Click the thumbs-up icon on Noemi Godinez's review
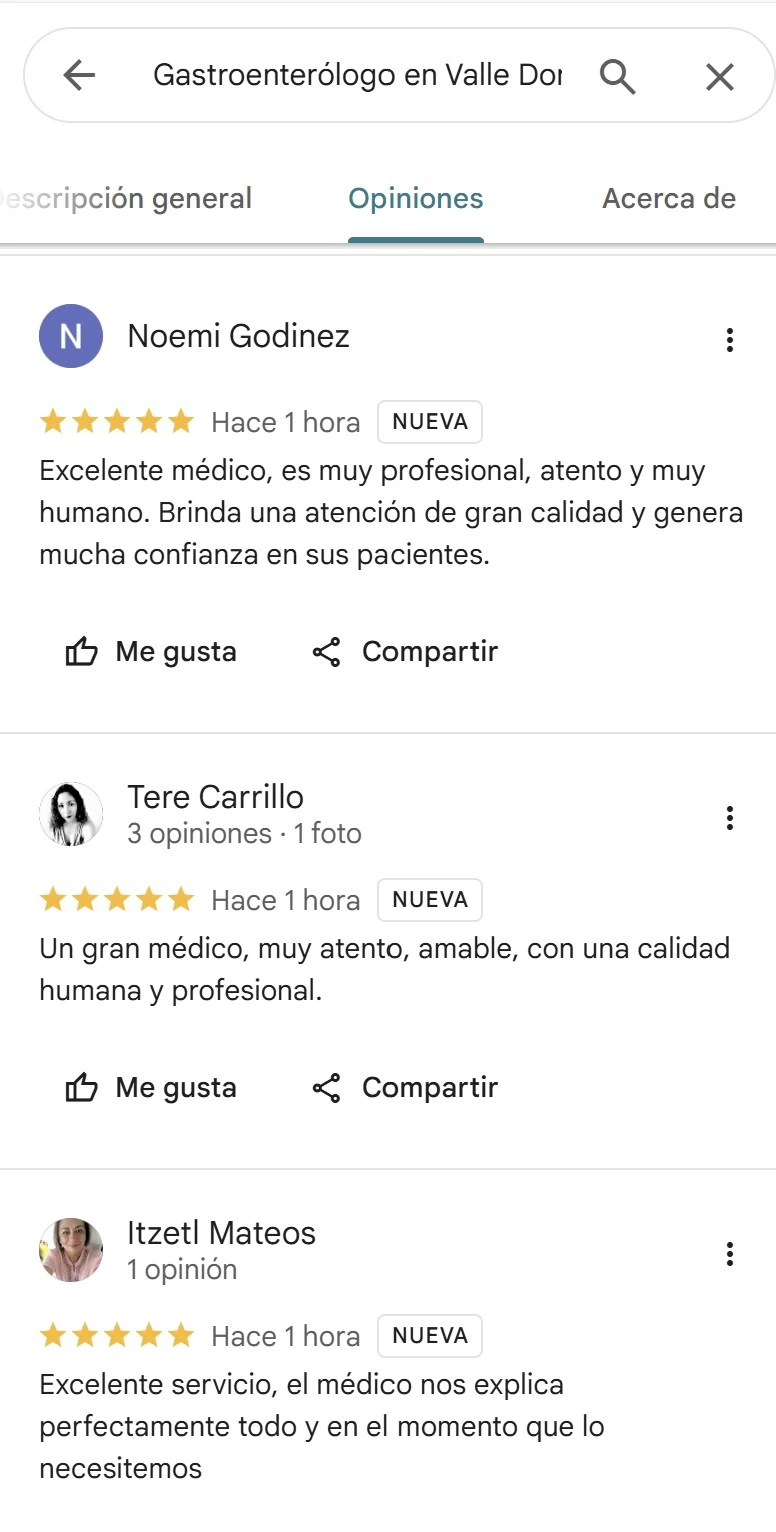This screenshot has height=1532, width=776. pos(80,651)
